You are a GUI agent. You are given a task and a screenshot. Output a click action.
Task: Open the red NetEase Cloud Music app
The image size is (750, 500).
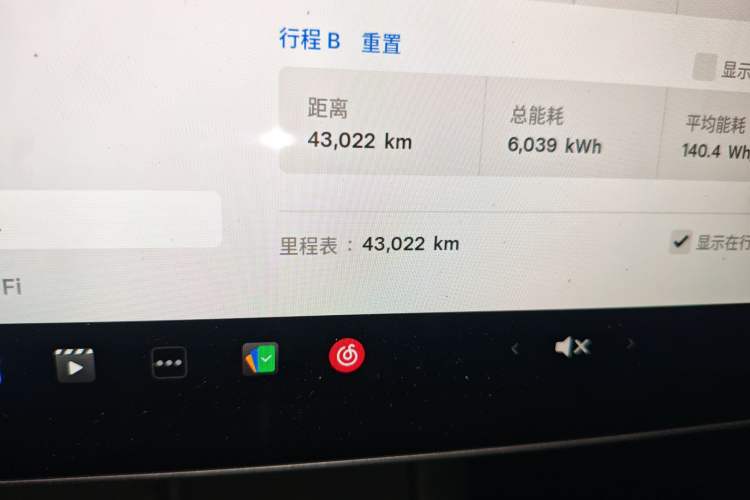[348, 354]
